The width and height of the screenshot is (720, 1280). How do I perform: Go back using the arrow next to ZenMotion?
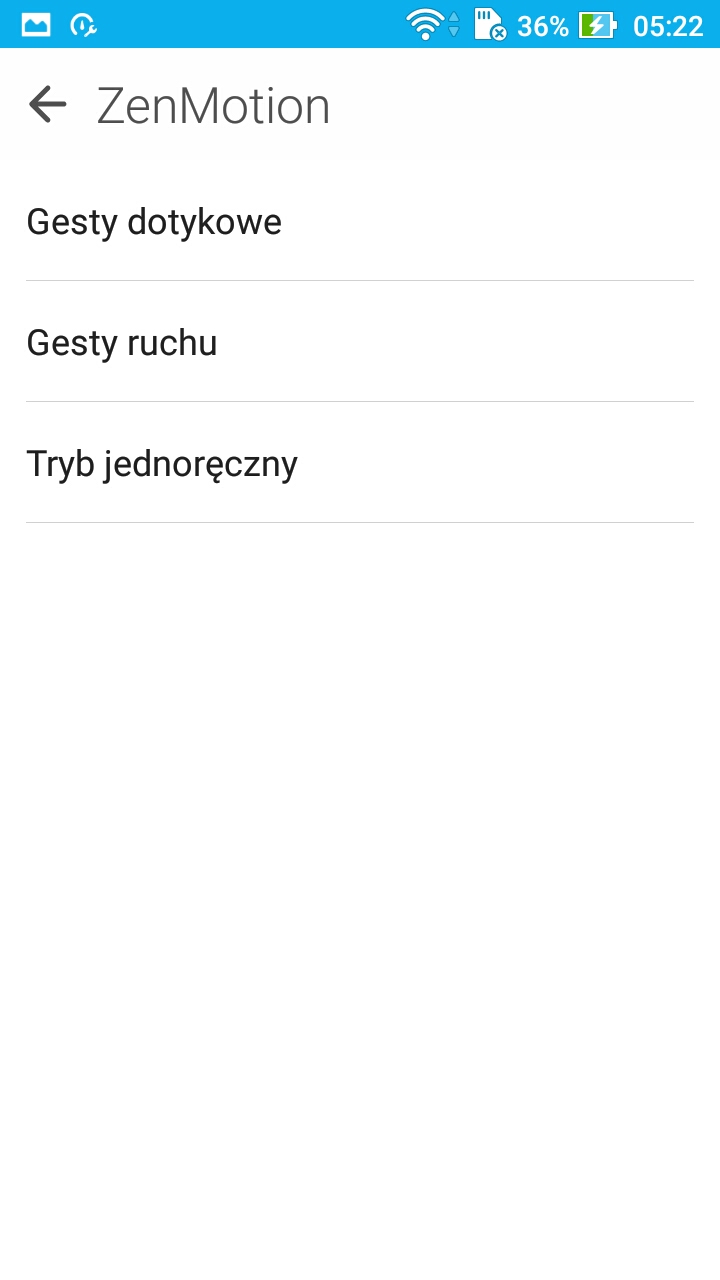click(47, 104)
